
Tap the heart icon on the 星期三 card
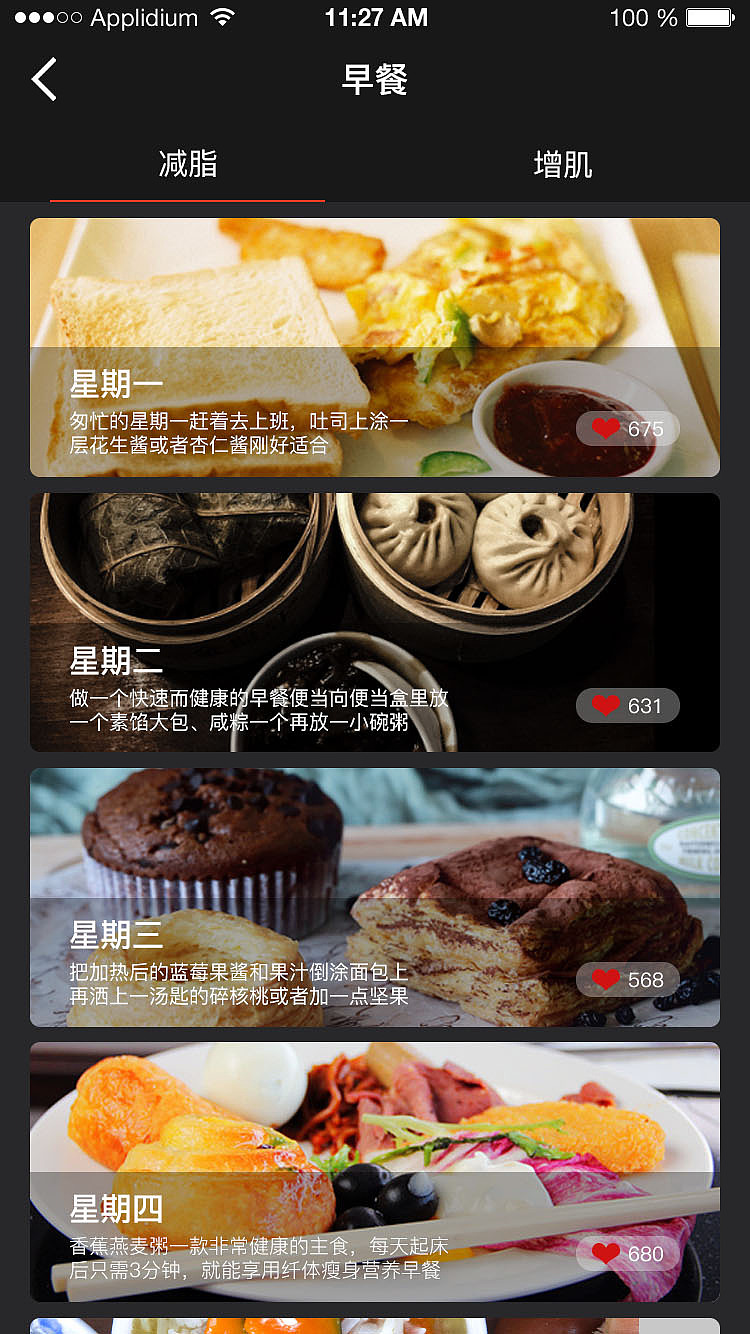pyautogui.click(x=604, y=979)
